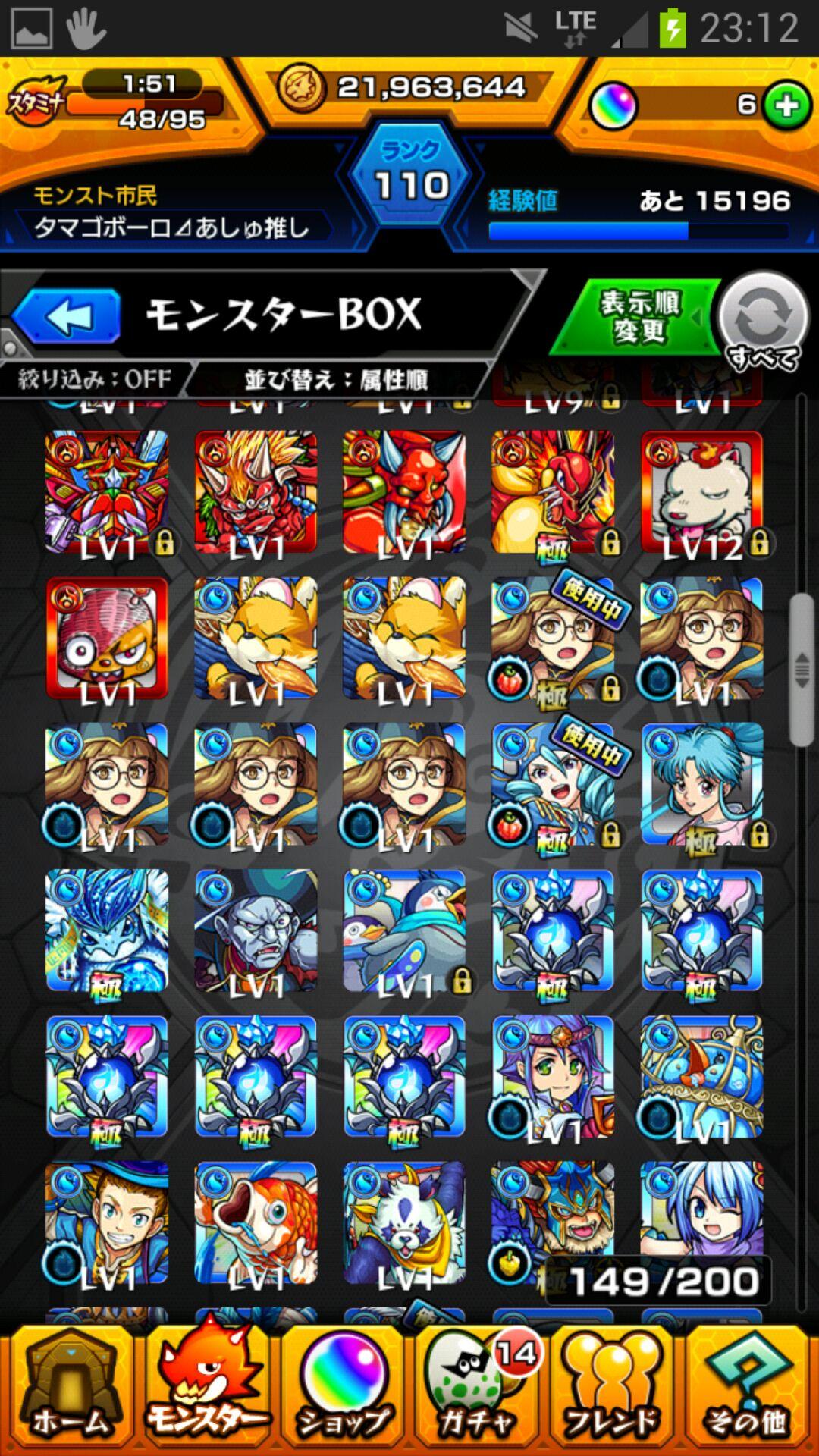Viewport: 819px width, 1456px height.
Task: Add orbs with the green plus button
Action: (x=787, y=105)
